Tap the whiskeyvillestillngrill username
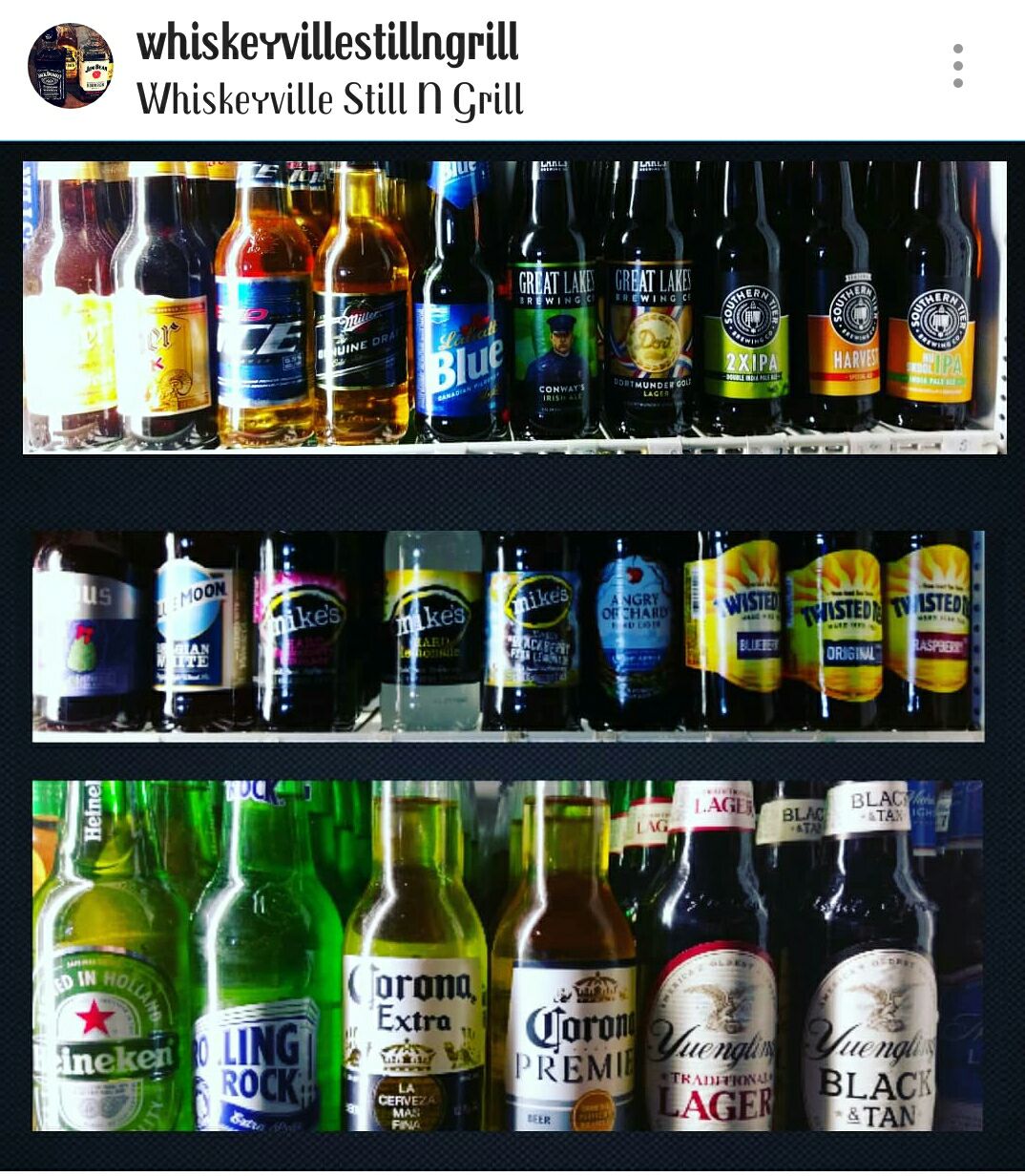 (x=327, y=44)
